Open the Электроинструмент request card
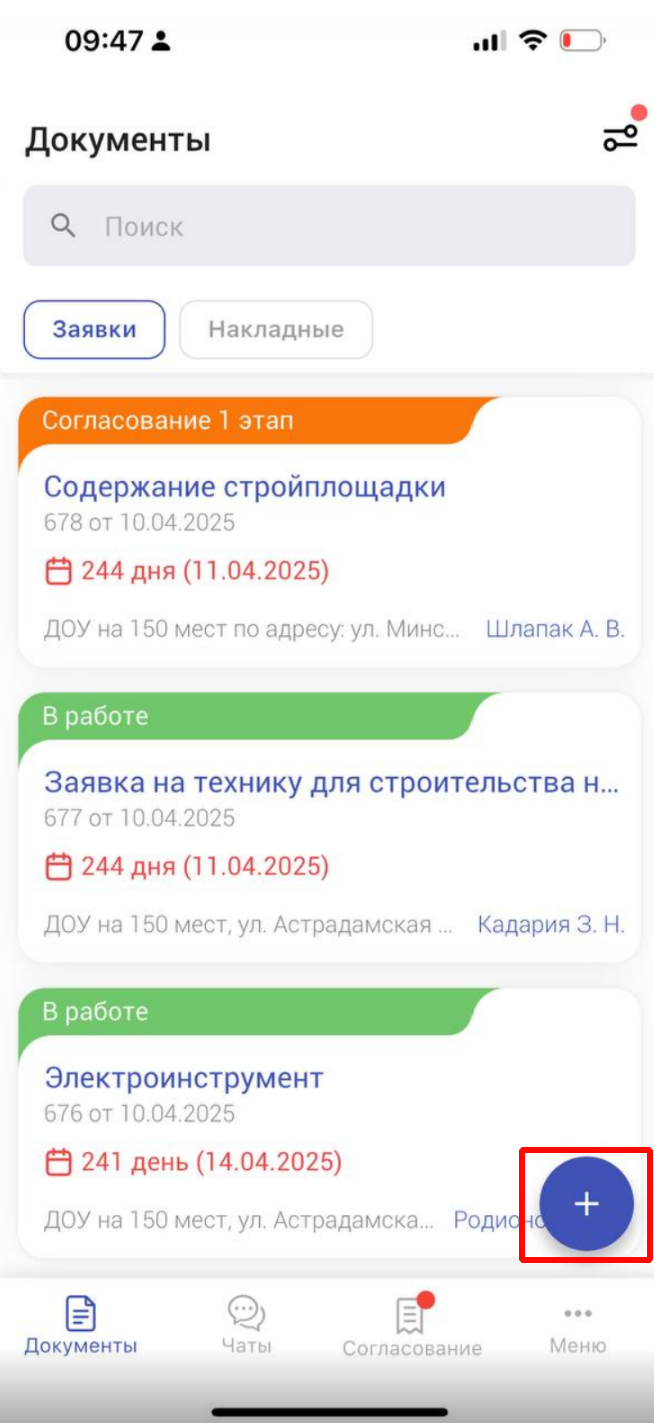This screenshot has width=654, height=1423. (184, 1078)
